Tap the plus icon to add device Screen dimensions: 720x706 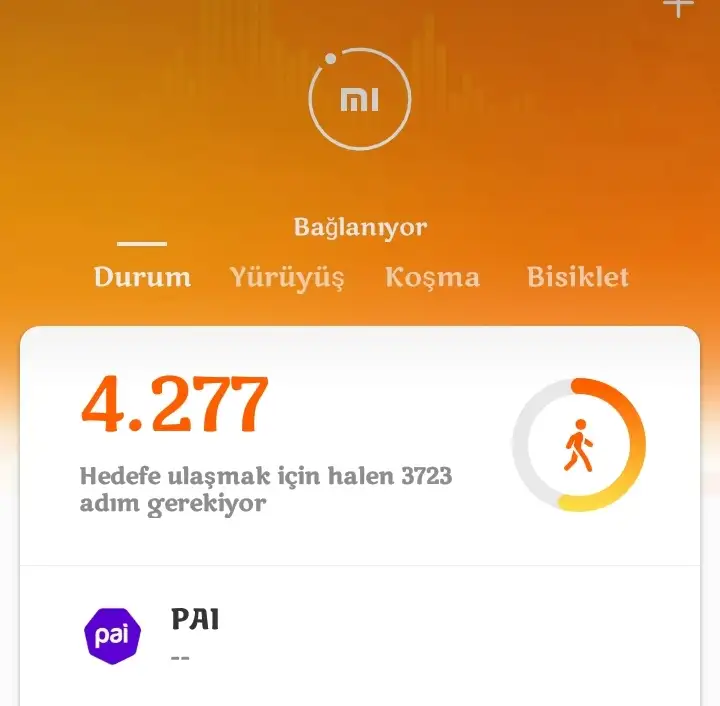pos(679,6)
